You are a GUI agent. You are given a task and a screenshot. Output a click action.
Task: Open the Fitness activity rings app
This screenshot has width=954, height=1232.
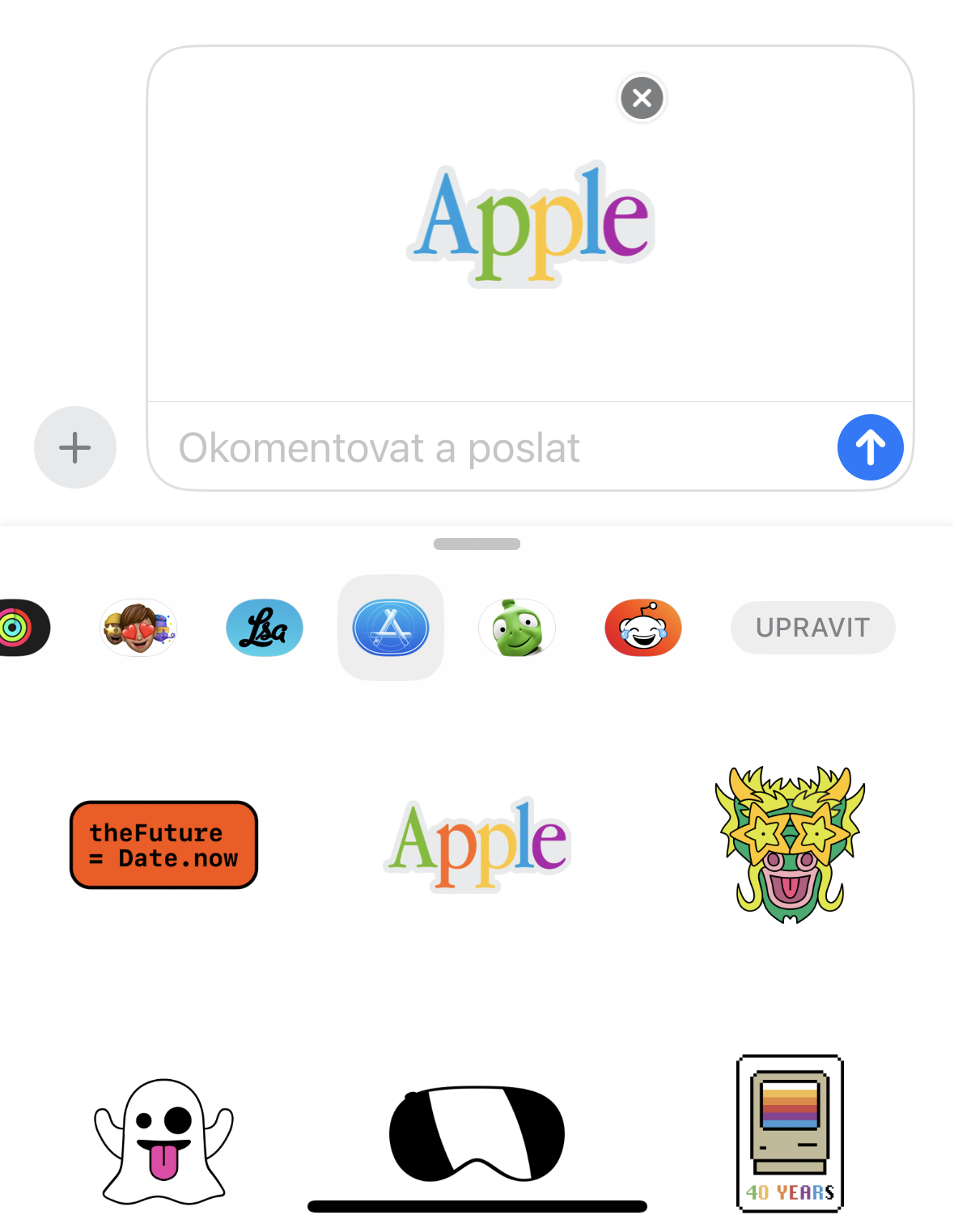point(21,628)
